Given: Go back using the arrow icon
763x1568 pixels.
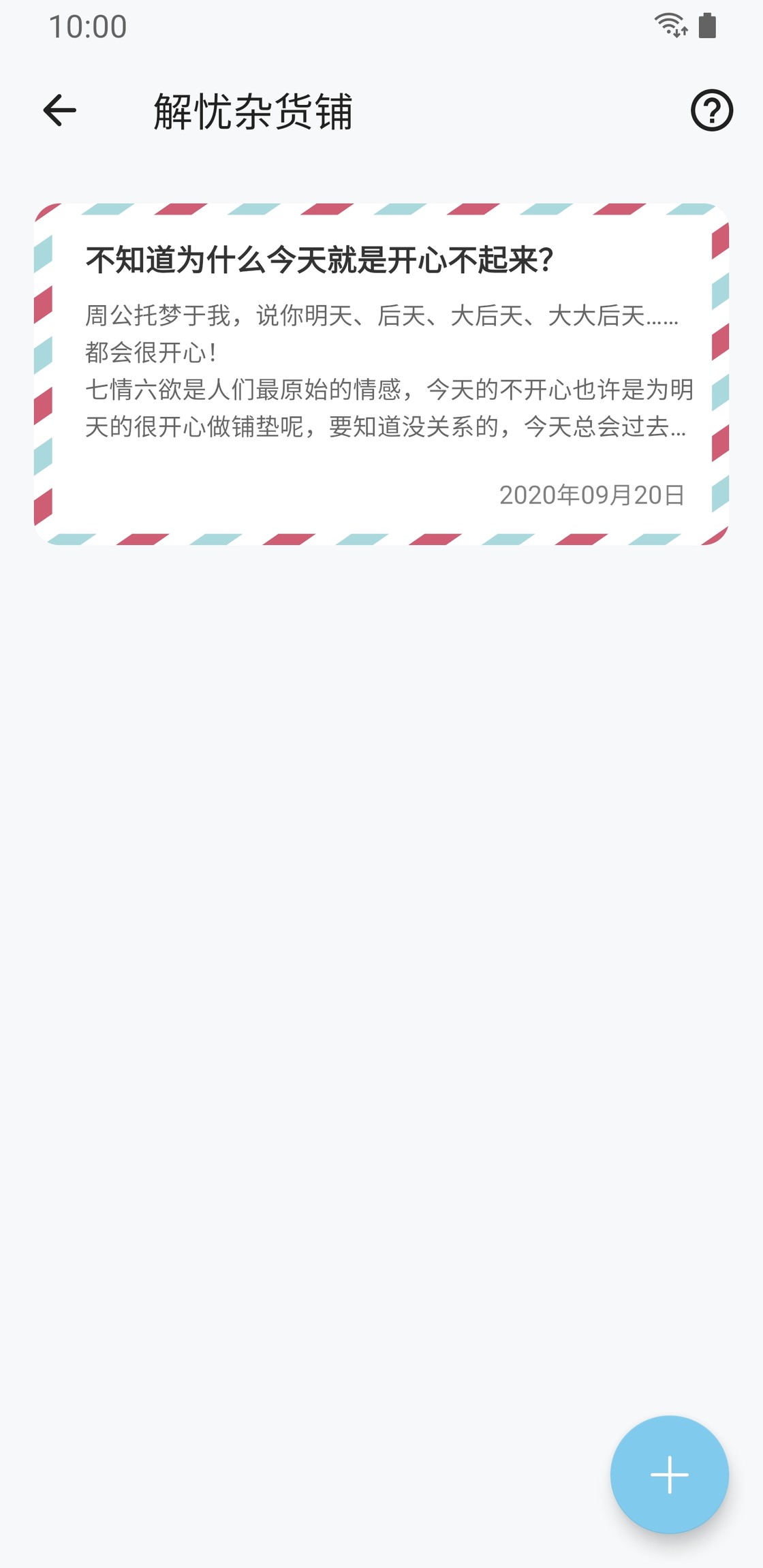Looking at the screenshot, I should 60,110.
